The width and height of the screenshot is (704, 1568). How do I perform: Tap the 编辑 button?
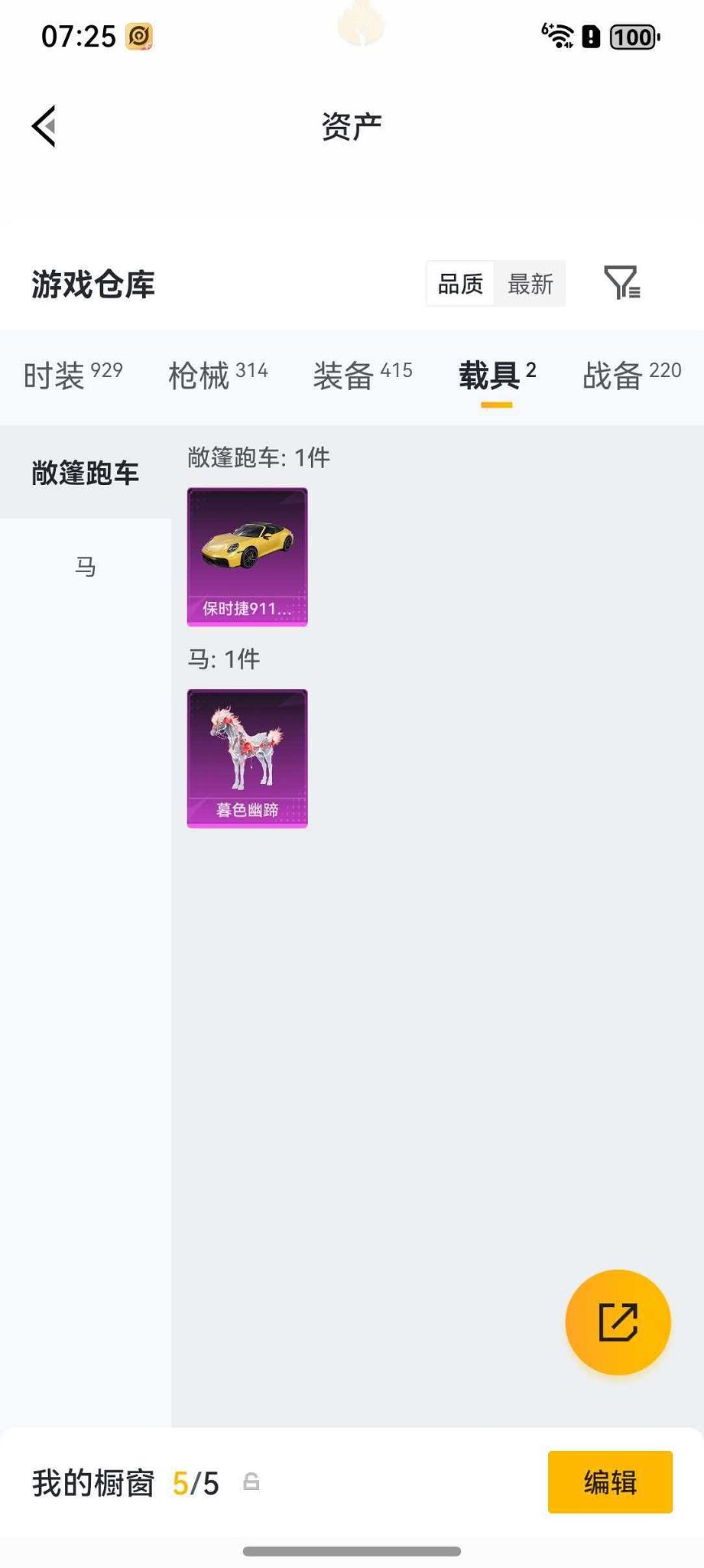(609, 1483)
